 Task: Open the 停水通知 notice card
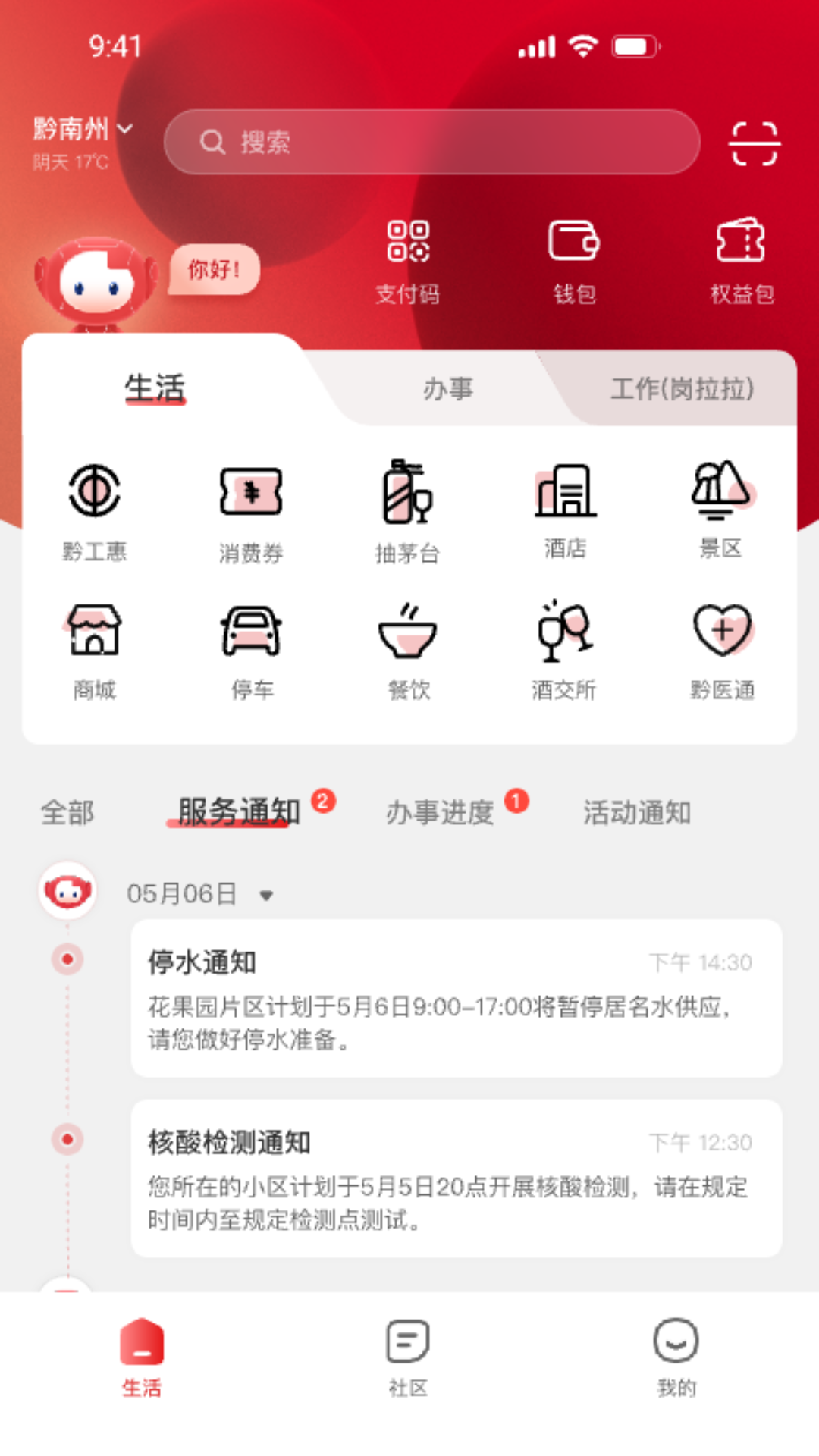pyautogui.click(x=457, y=998)
